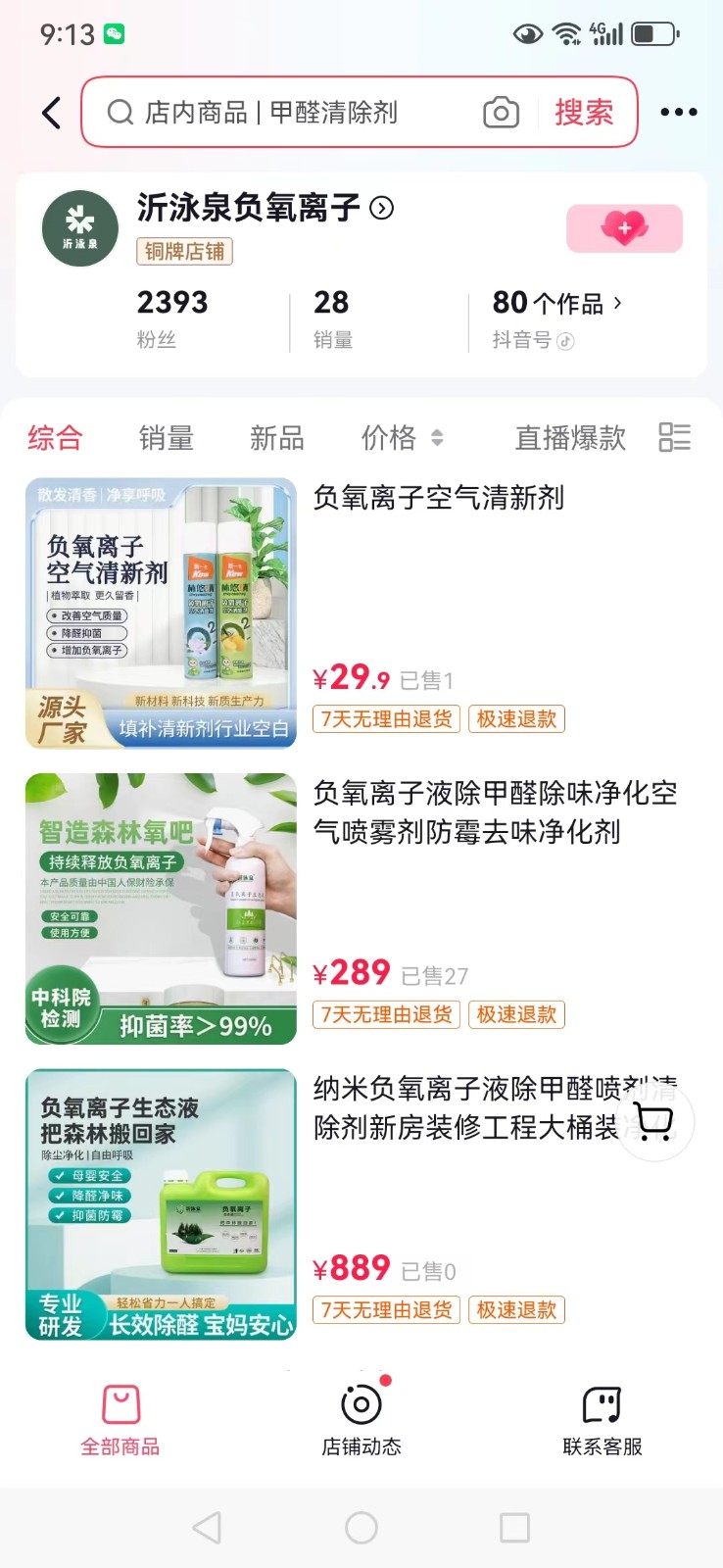Screen dimensions: 723x1568
Task: Switch to 店铺动态 bottom tab
Action: 361,1419
